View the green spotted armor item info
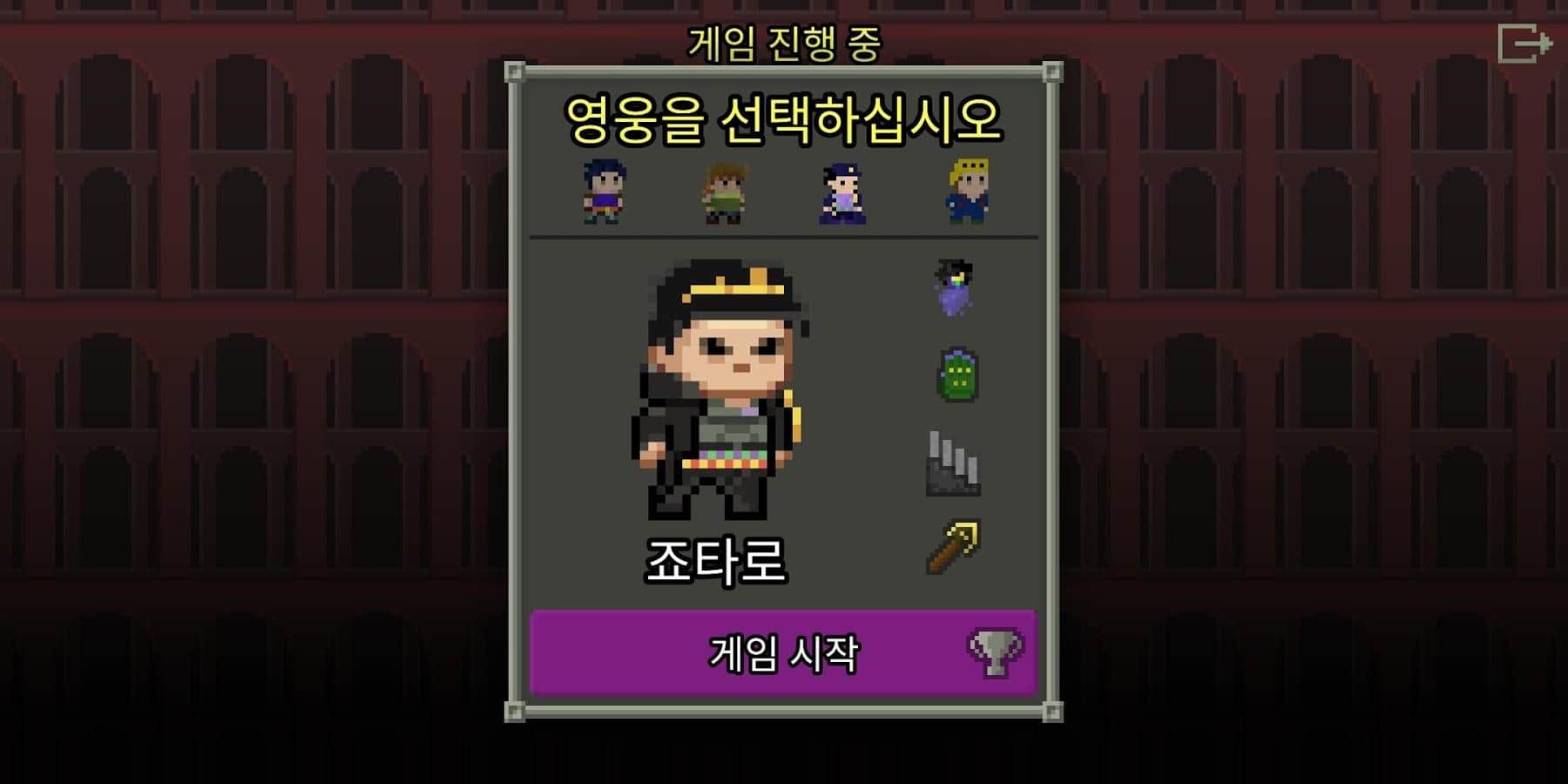Screen dimensions: 1568x784 coord(956,375)
